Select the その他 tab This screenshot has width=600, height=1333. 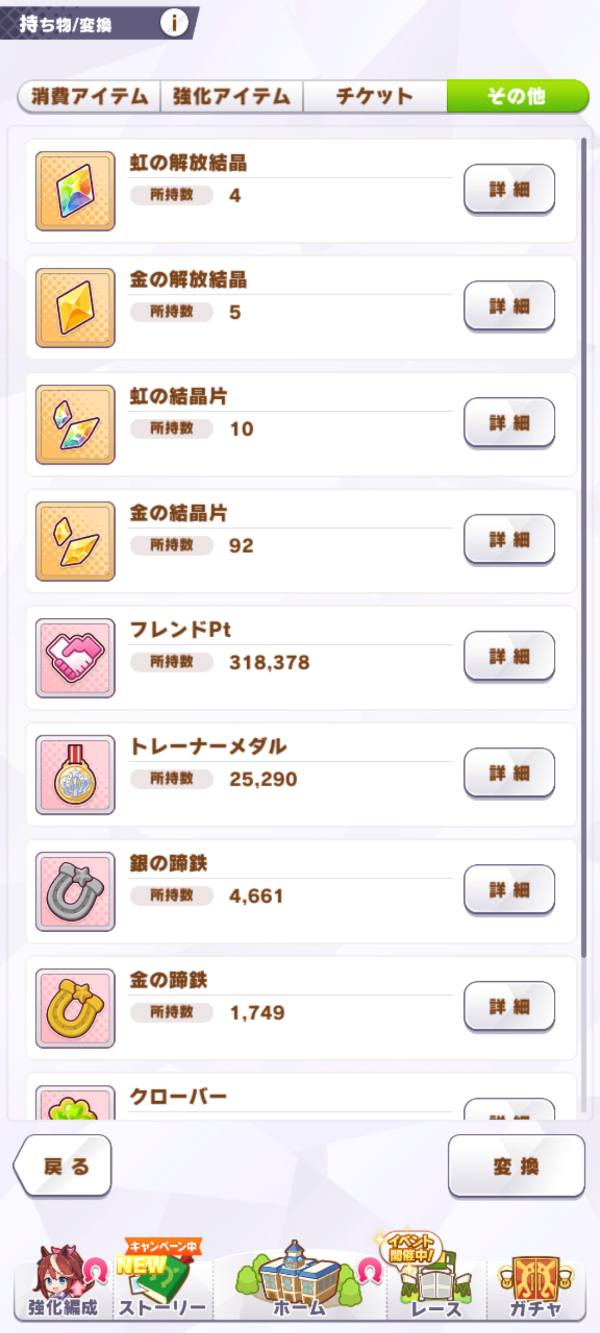click(x=516, y=96)
